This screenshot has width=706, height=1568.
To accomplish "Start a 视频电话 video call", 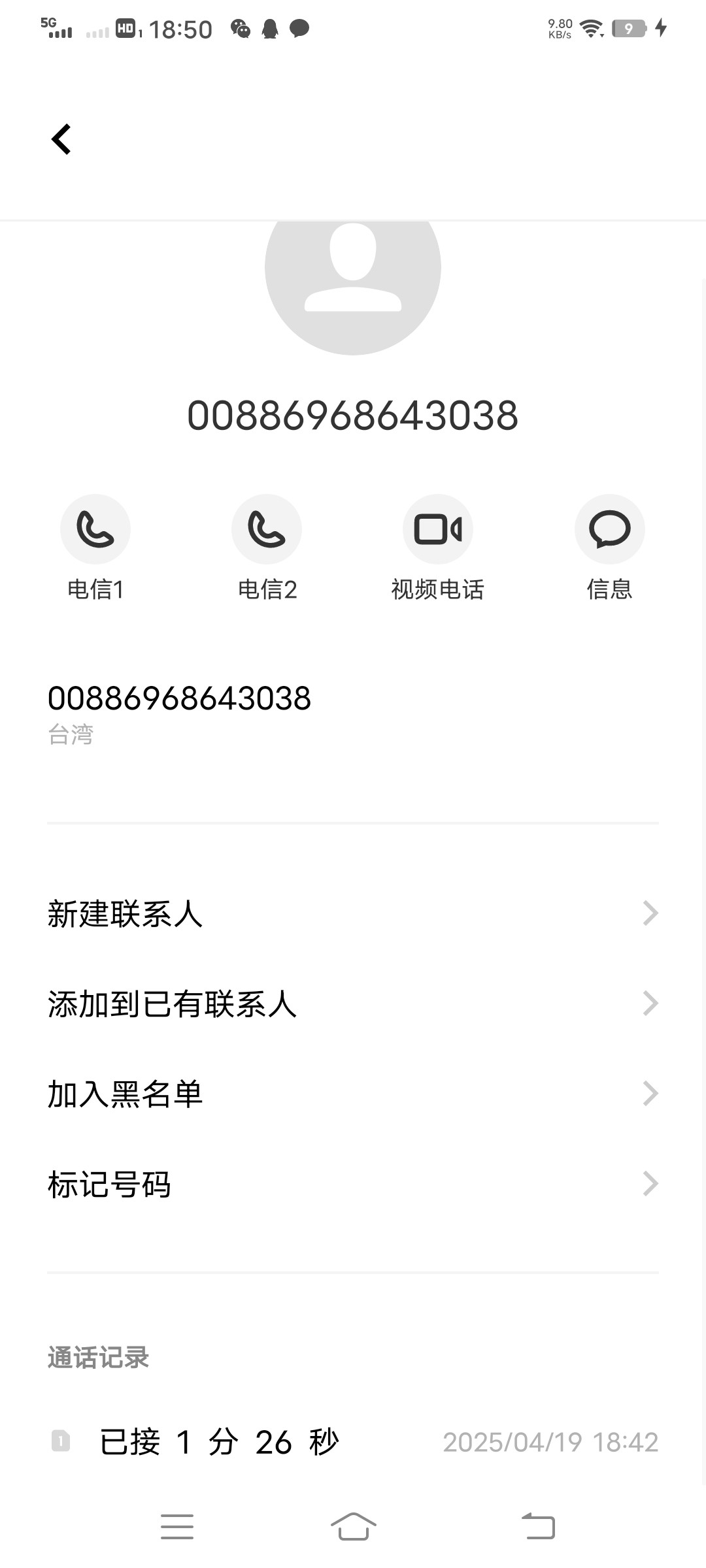I will pos(438,529).
